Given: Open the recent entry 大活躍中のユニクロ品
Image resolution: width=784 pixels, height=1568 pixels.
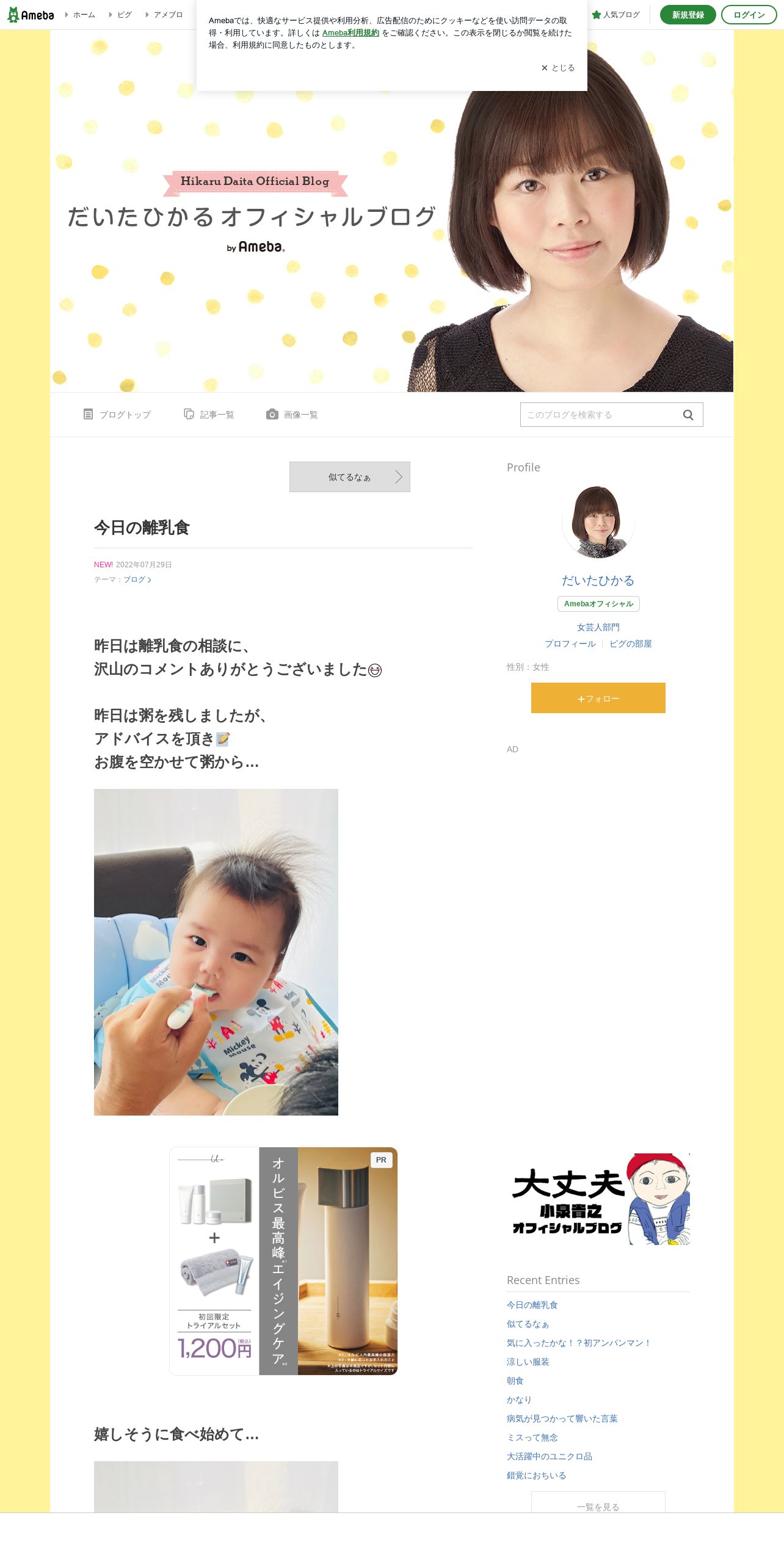Looking at the screenshot, I should click(550, 1456).
